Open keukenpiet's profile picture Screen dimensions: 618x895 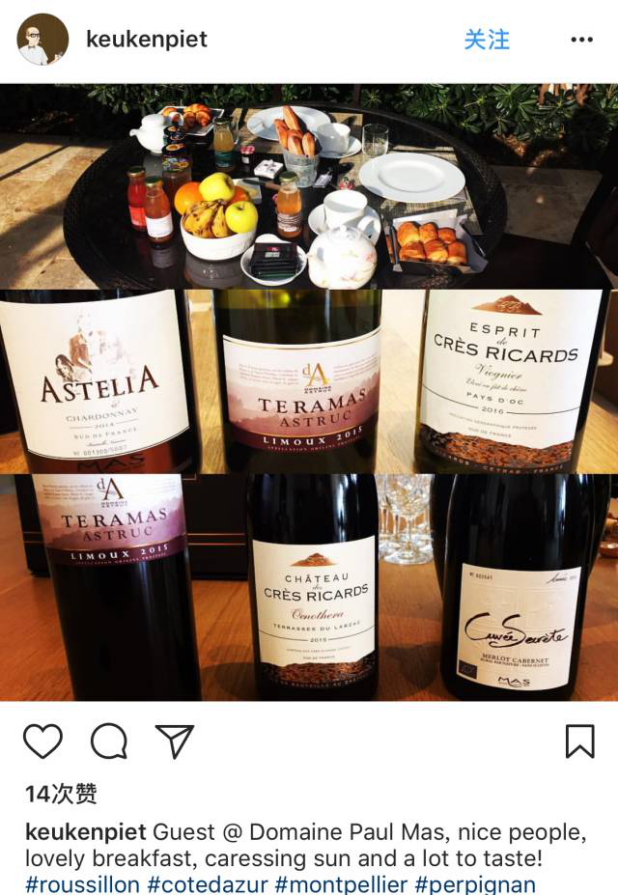point(43,40)
